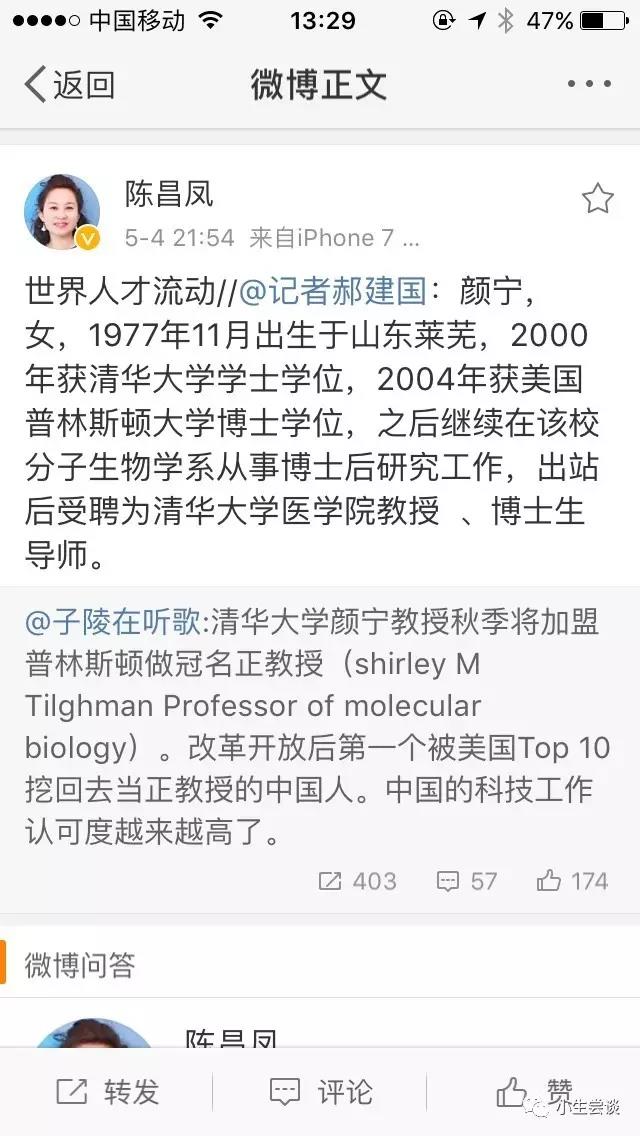
Task: Open the user name 陈昌凤 at top
Action: [x=169, y=193]
